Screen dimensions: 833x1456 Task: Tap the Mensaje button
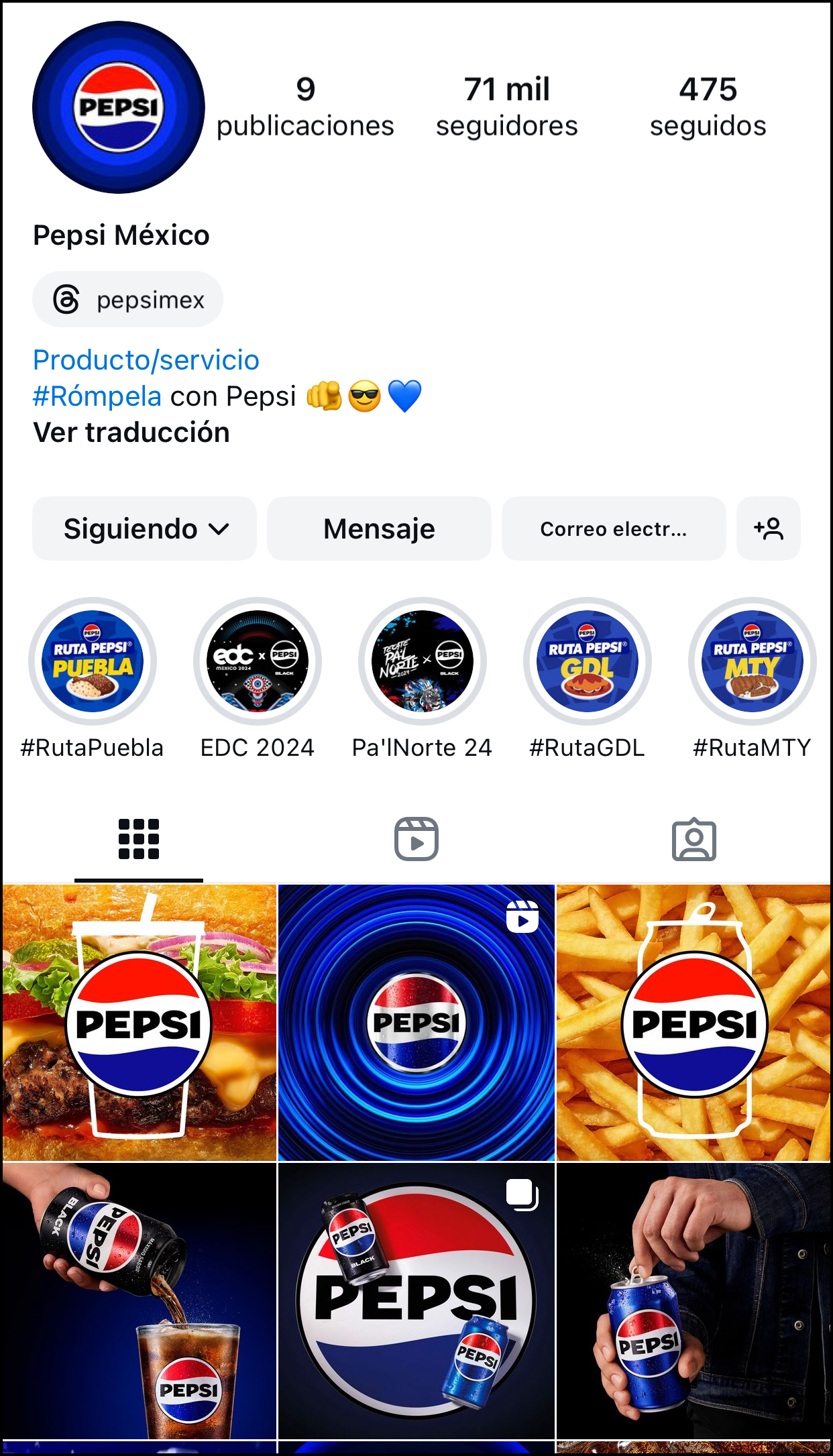click(379, 528)
